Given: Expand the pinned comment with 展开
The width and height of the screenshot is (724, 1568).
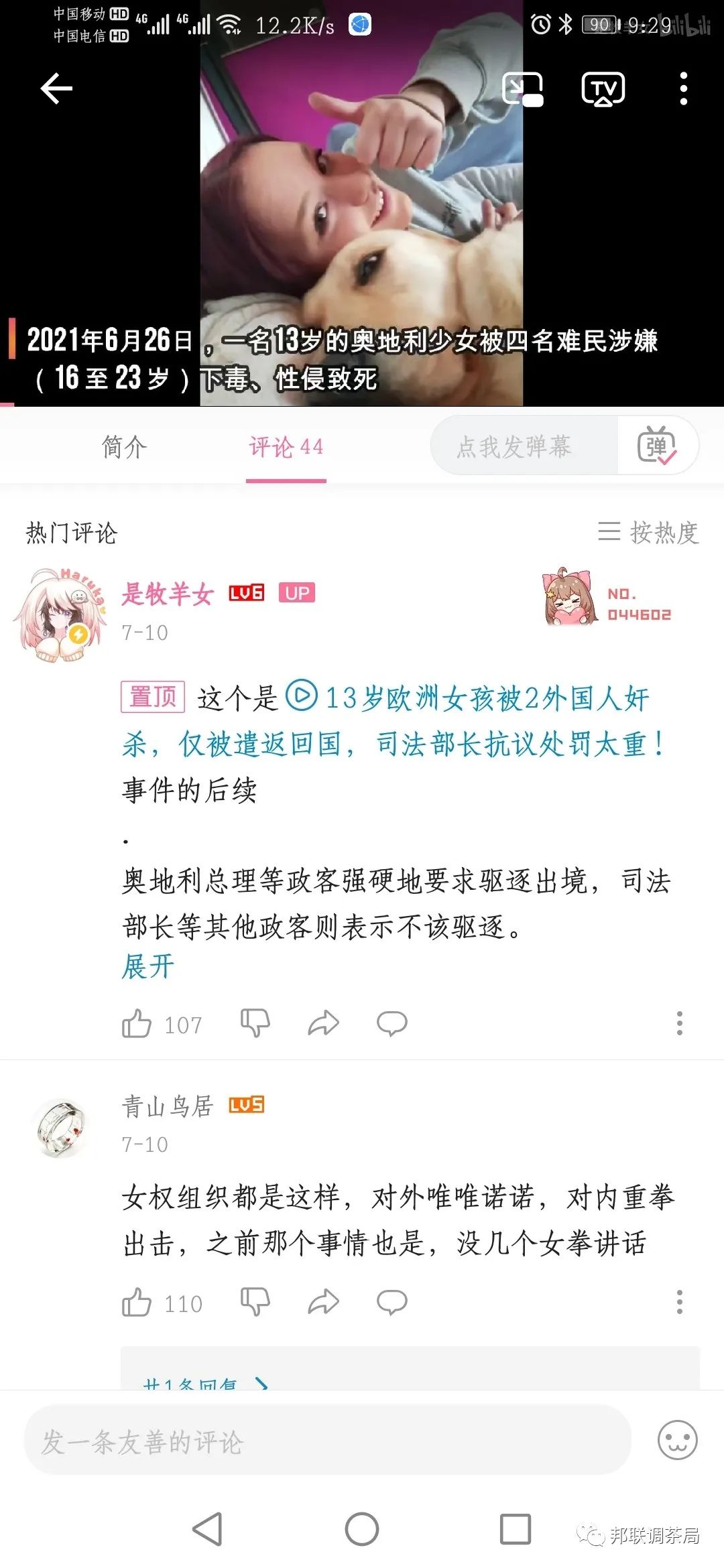Looking at the screenshot, I should 148,967.
